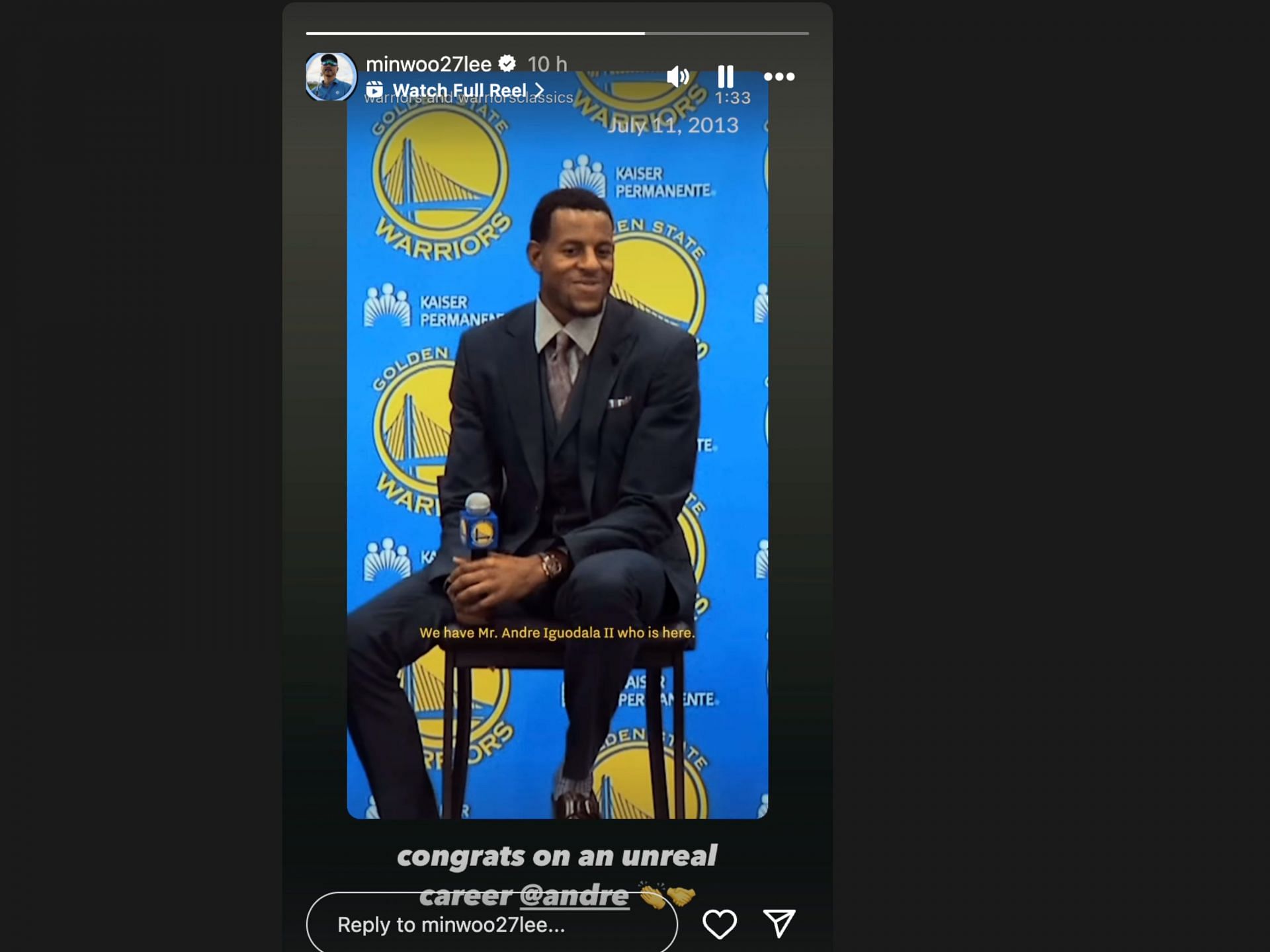
Task: Like this story with the heart
Action: pyautogui.click(x=719, y=924)
